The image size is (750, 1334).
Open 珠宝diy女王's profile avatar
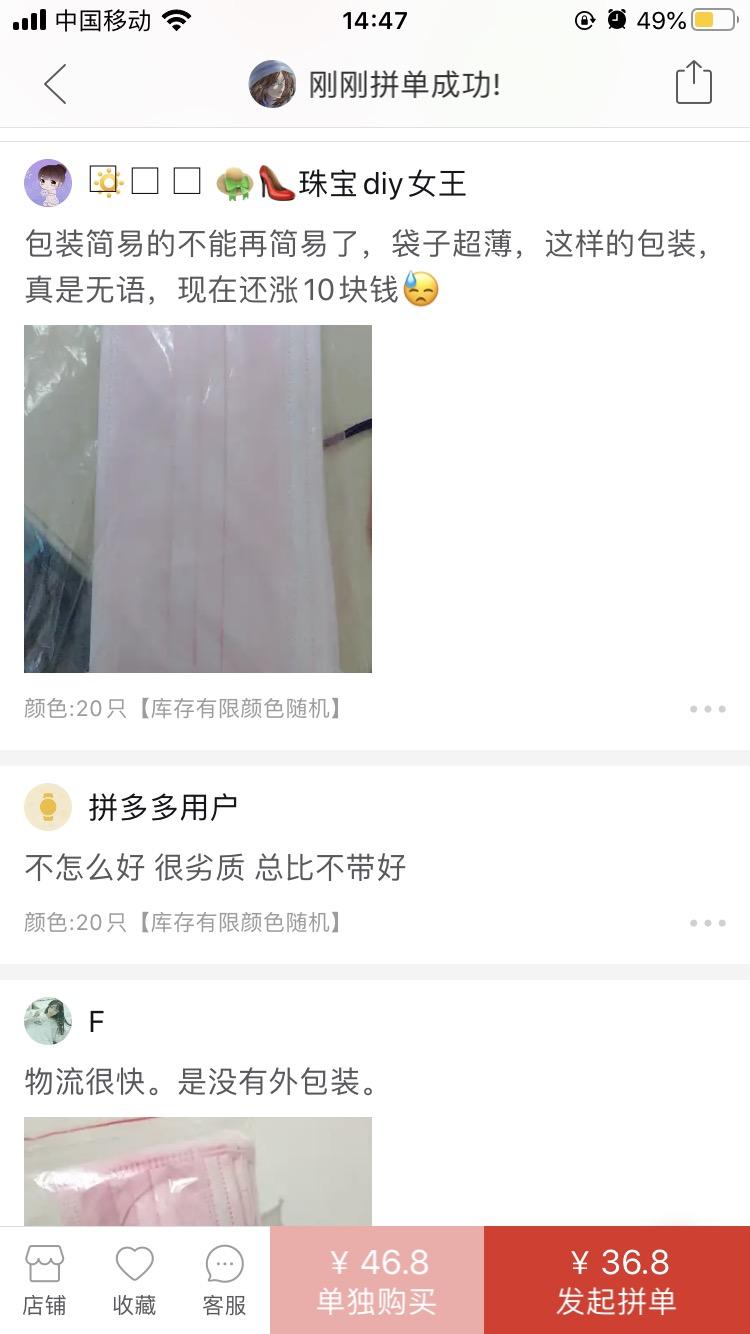pos(48,183)
